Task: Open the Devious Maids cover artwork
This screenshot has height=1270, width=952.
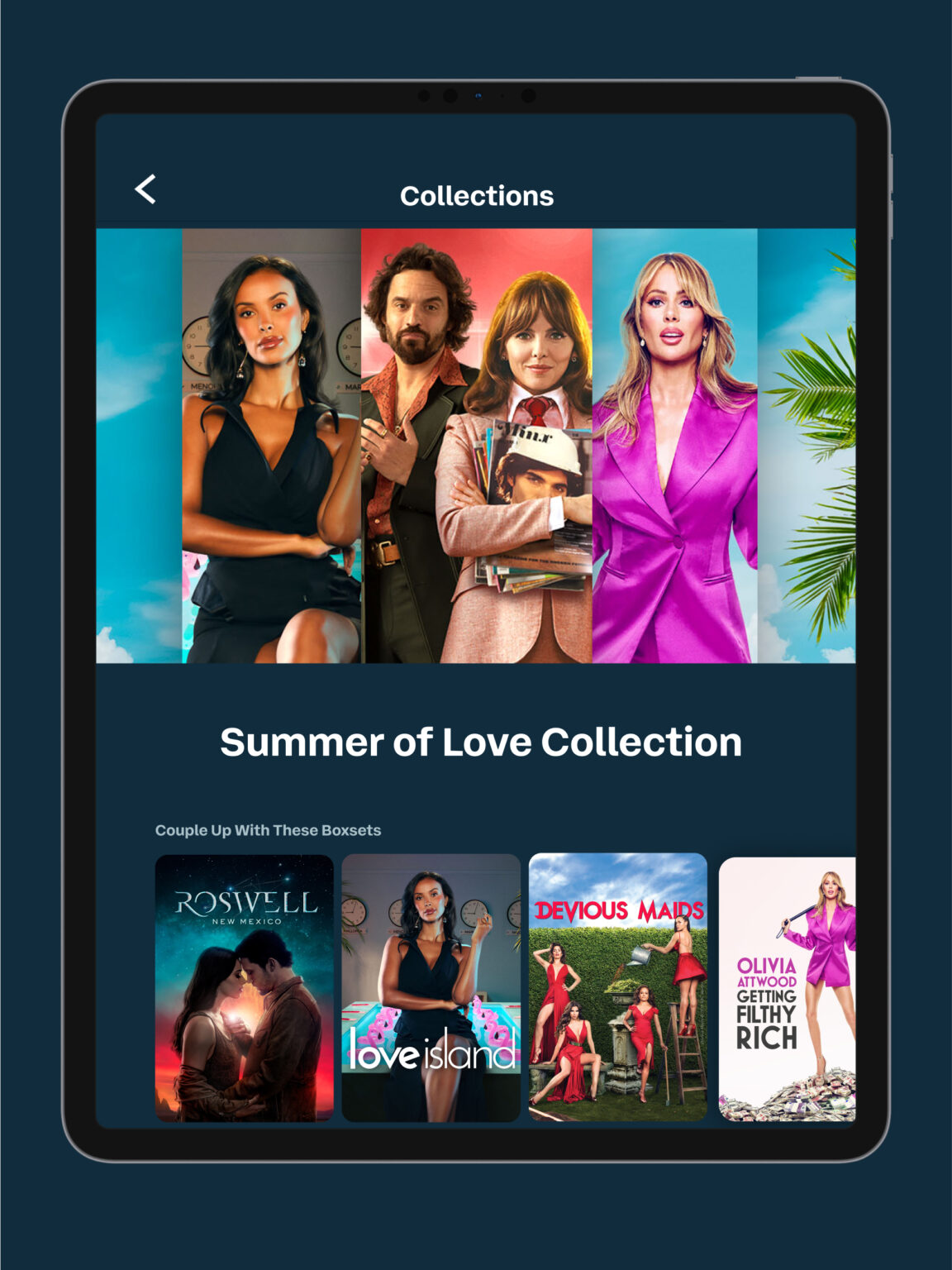Action: (618, 988)
